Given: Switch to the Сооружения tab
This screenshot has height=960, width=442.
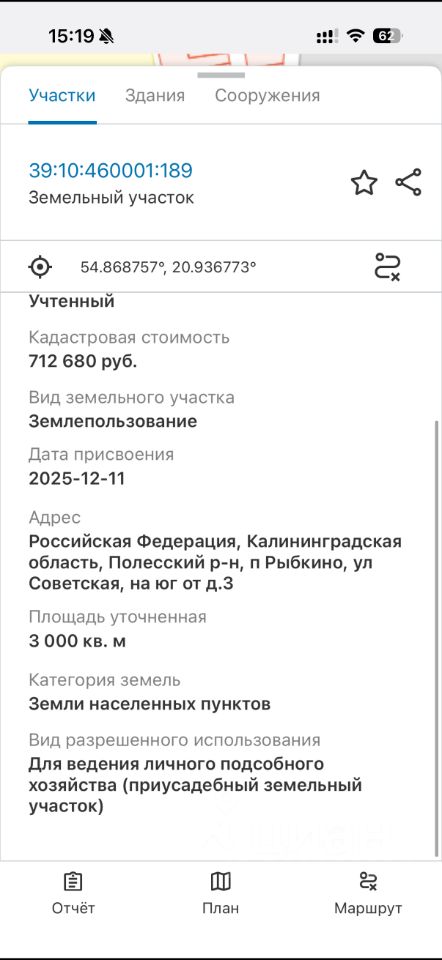Looking at the screenshot, I should [x=267, y=96].
